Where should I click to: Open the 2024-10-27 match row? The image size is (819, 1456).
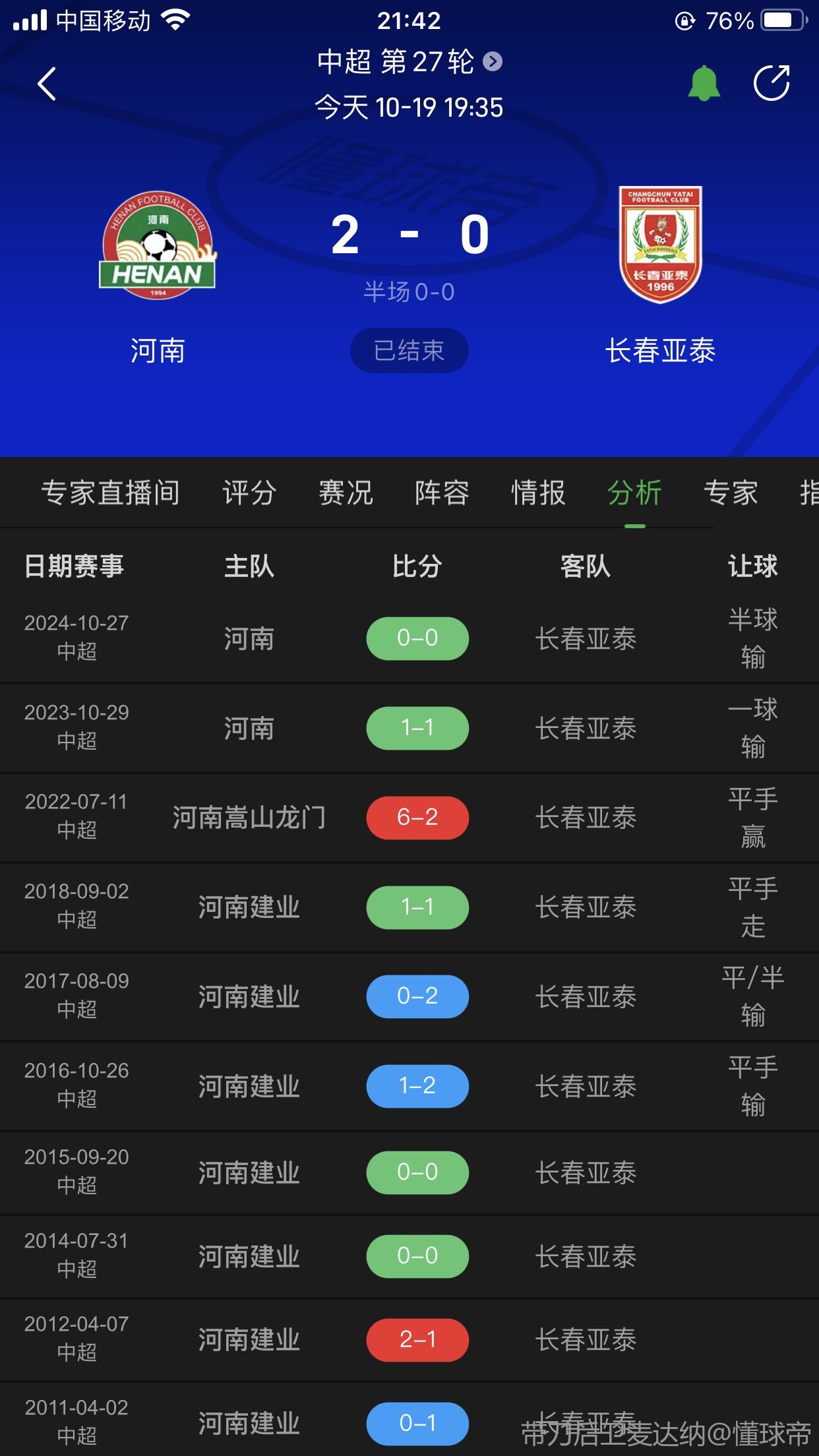[x=417, y=638]
